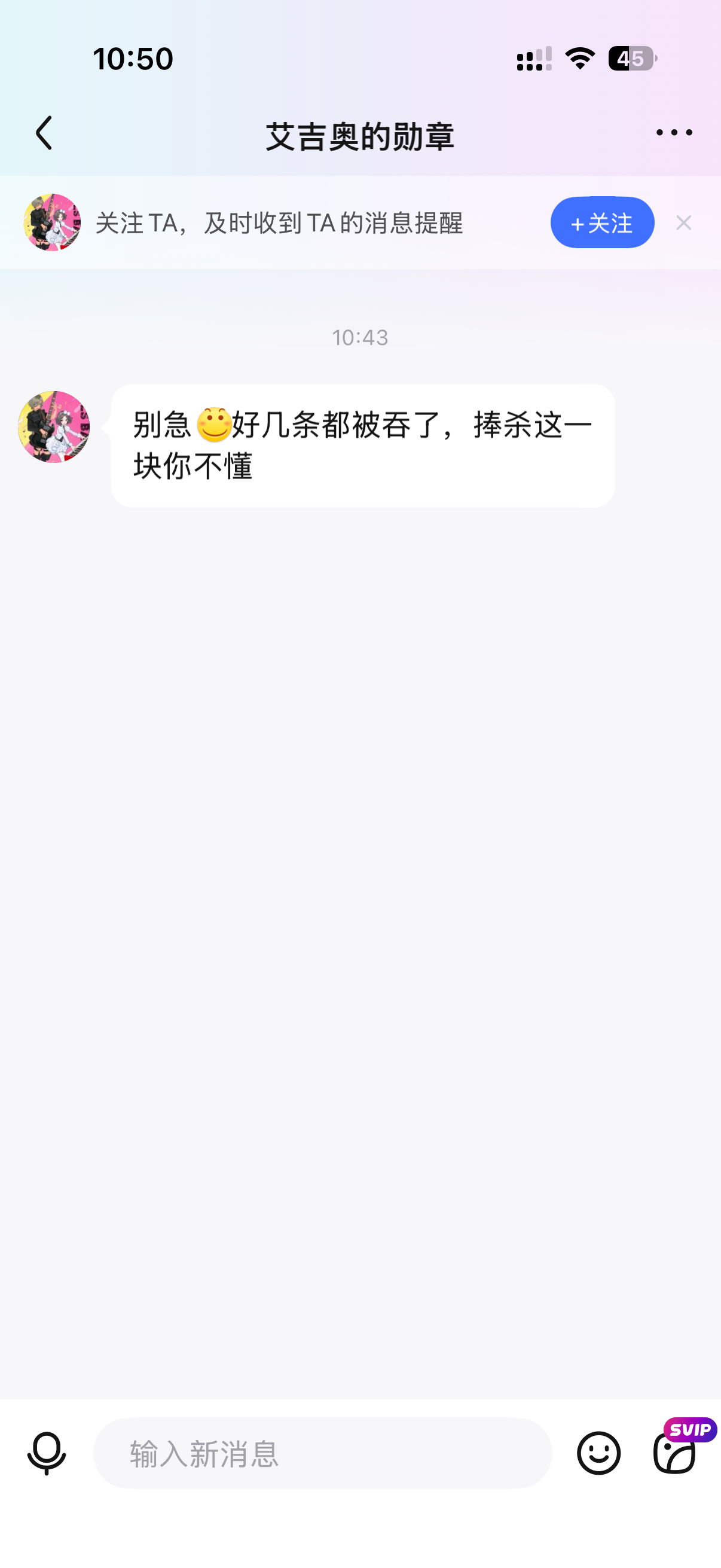Open the three-dot more options menu
Viewport: 721px width, 1568px height.
[674, 133]
